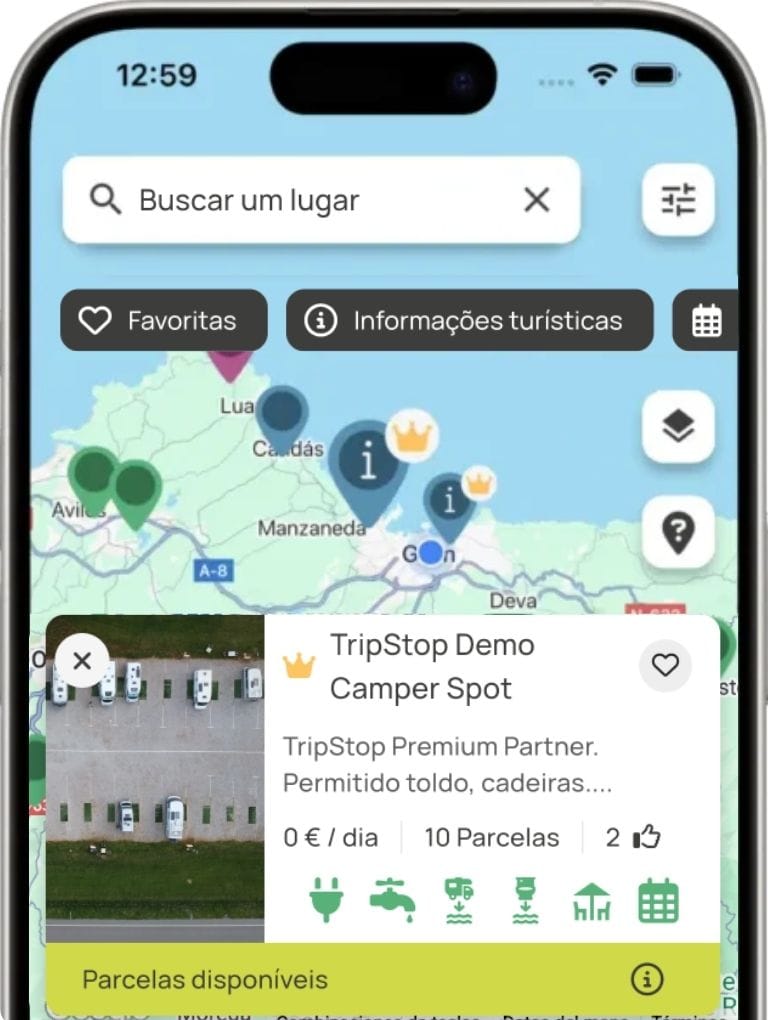Open the location help pin icon

678,532
